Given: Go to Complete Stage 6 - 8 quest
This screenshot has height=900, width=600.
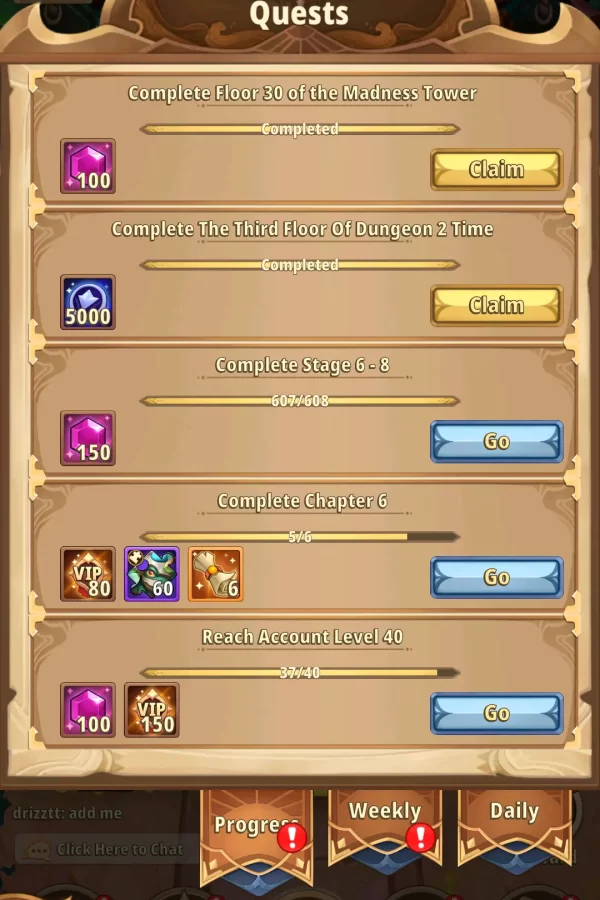Looking at the screenshot, I should (x=496, y=442).
